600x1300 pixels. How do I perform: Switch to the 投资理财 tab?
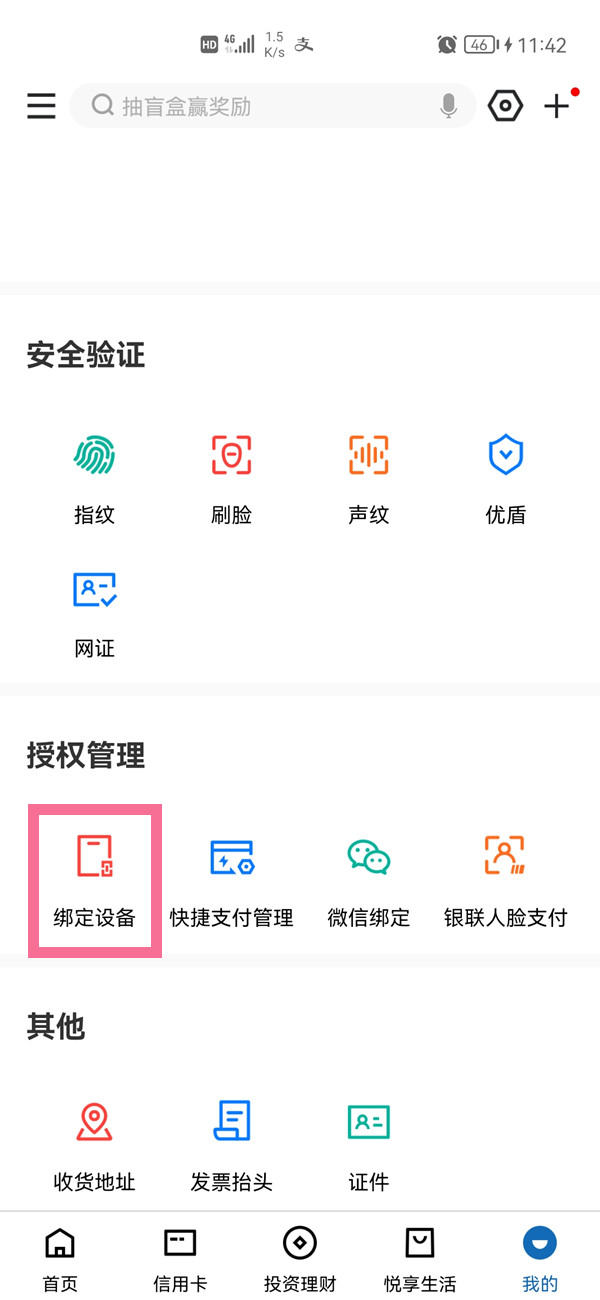[x=300, y=1258]
